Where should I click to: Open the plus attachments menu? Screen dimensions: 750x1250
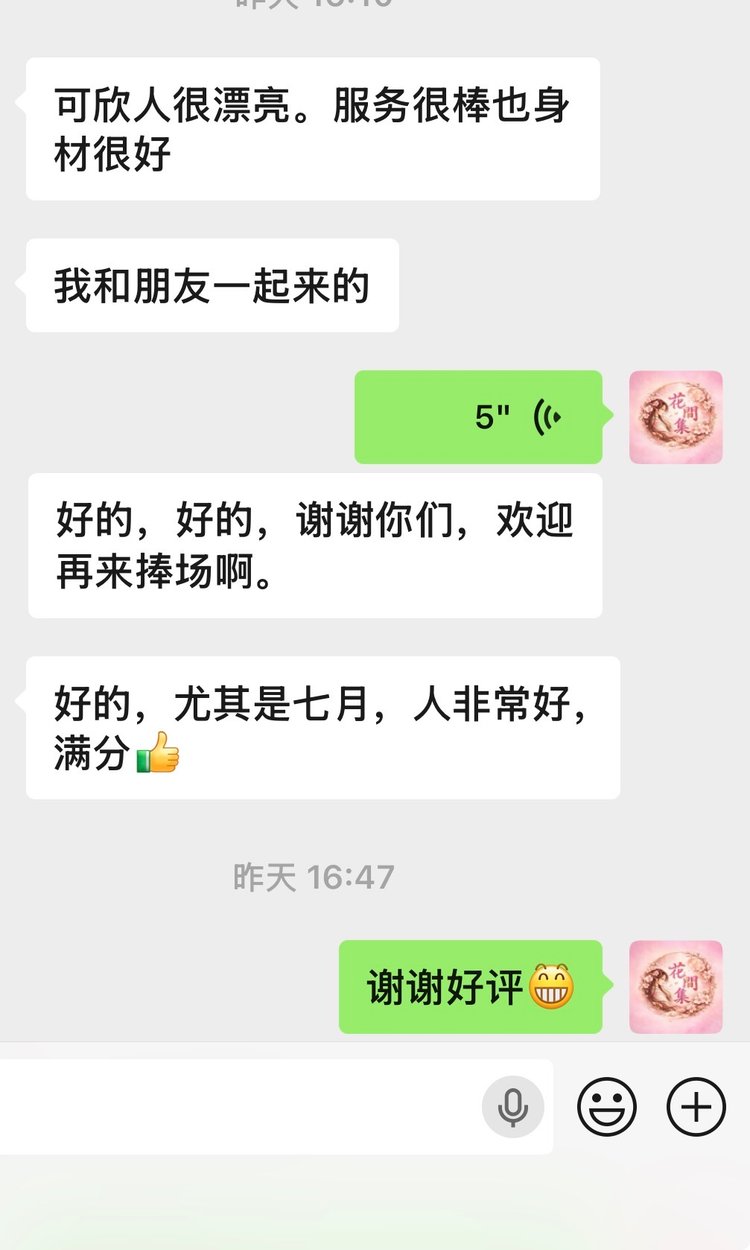(x=696, y=1107)
